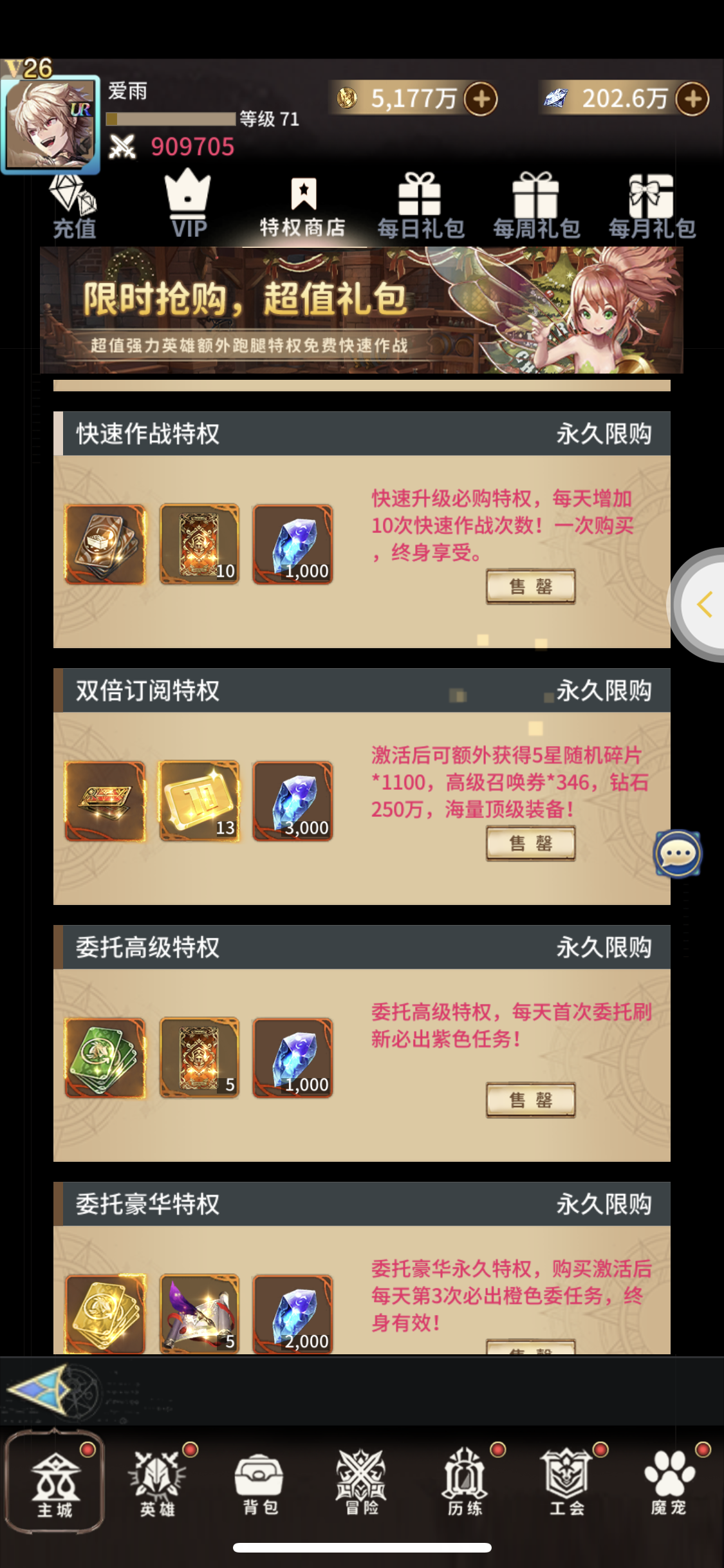The image size is (724, 1568).
Task: Tap 售罄 button under 委托高级特权
Action: pos(531,1100)
